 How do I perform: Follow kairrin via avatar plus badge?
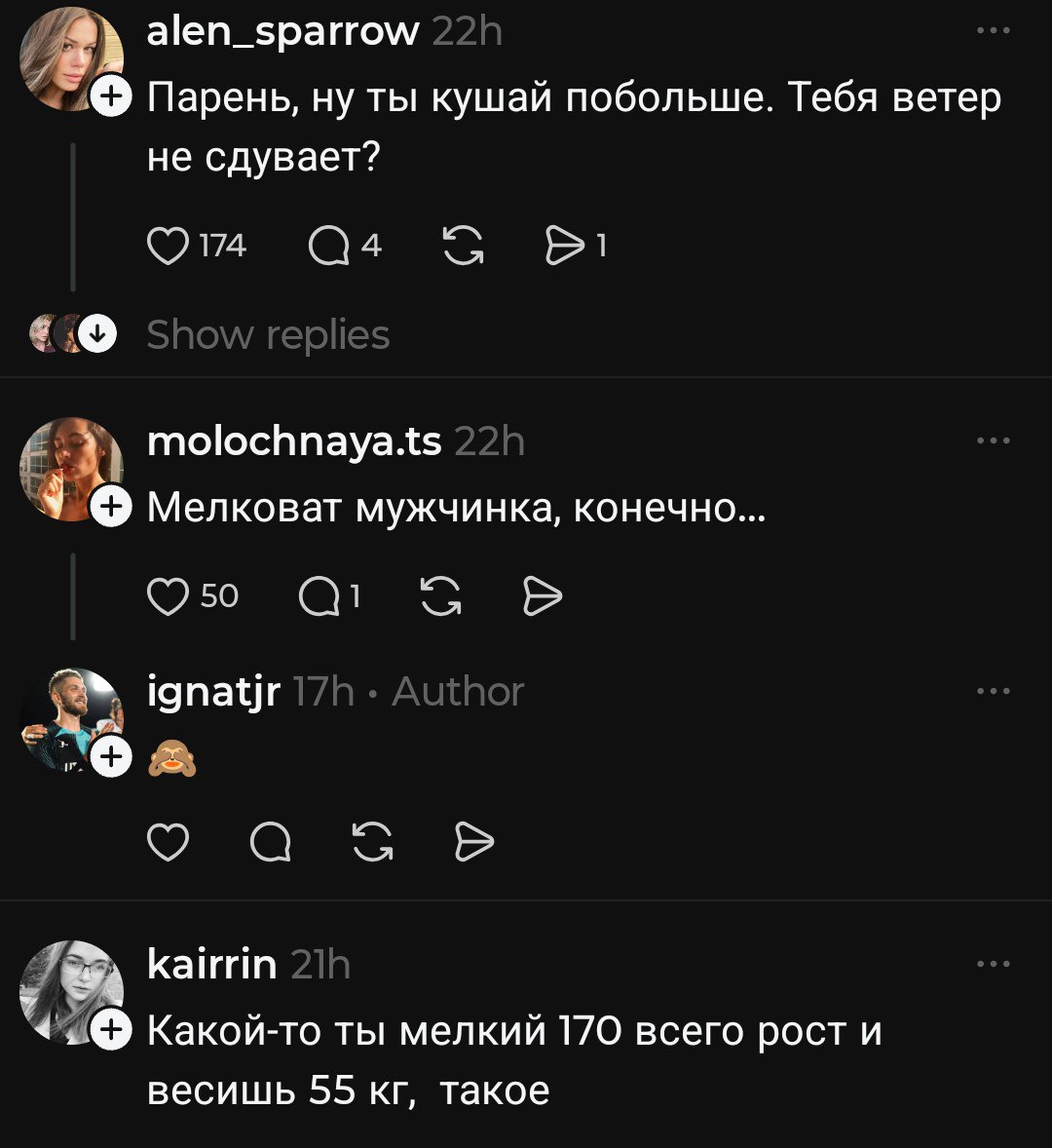(111, 1029)
